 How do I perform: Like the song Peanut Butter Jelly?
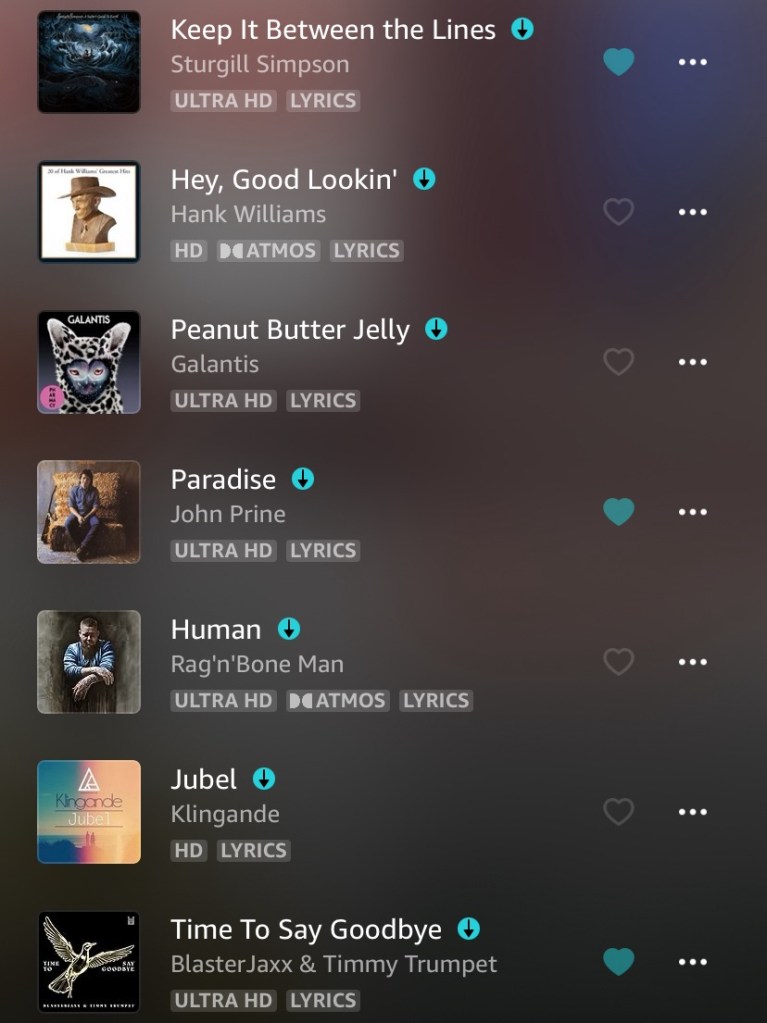619,362
